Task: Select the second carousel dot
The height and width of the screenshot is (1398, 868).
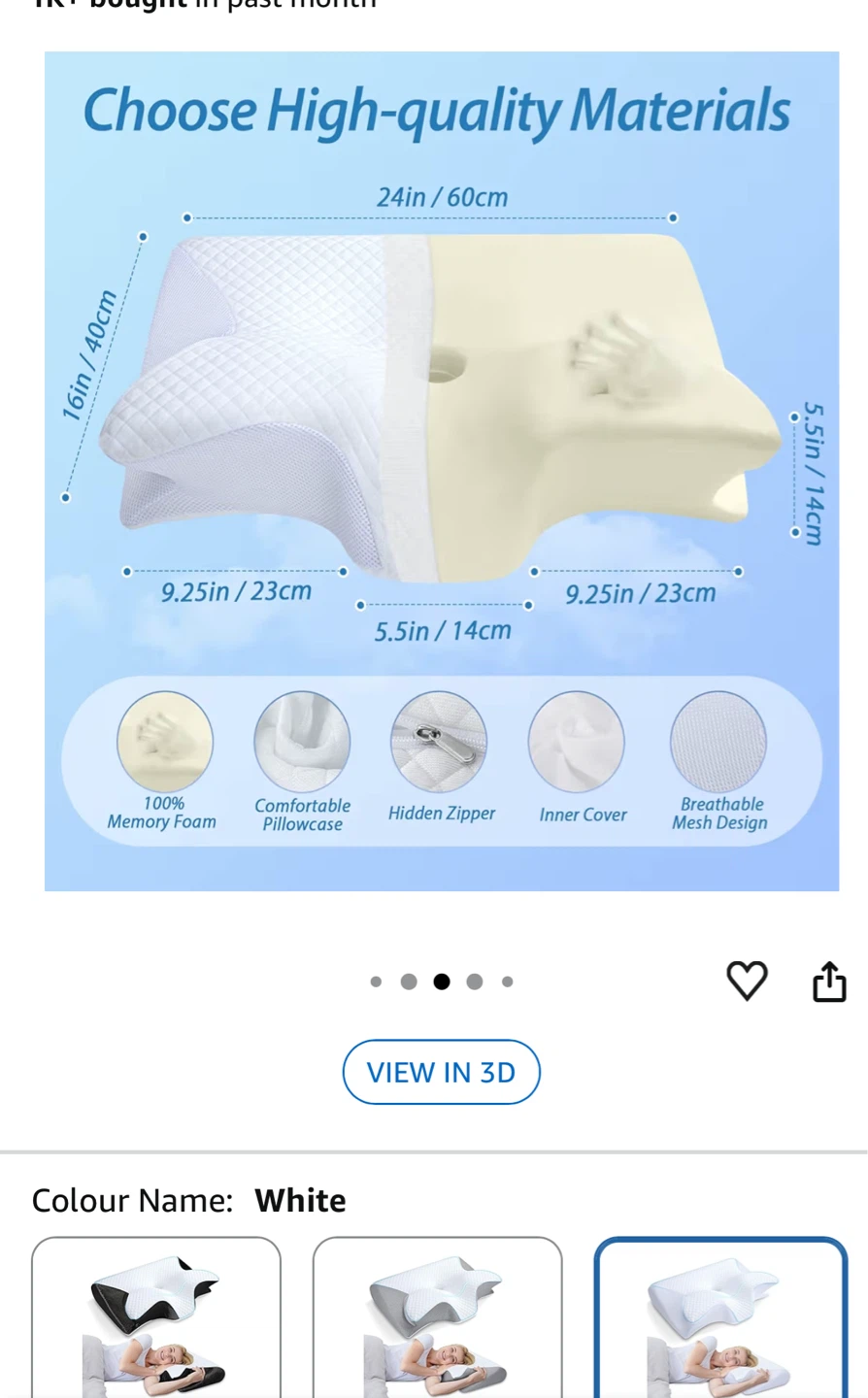Action: [409, 982]
